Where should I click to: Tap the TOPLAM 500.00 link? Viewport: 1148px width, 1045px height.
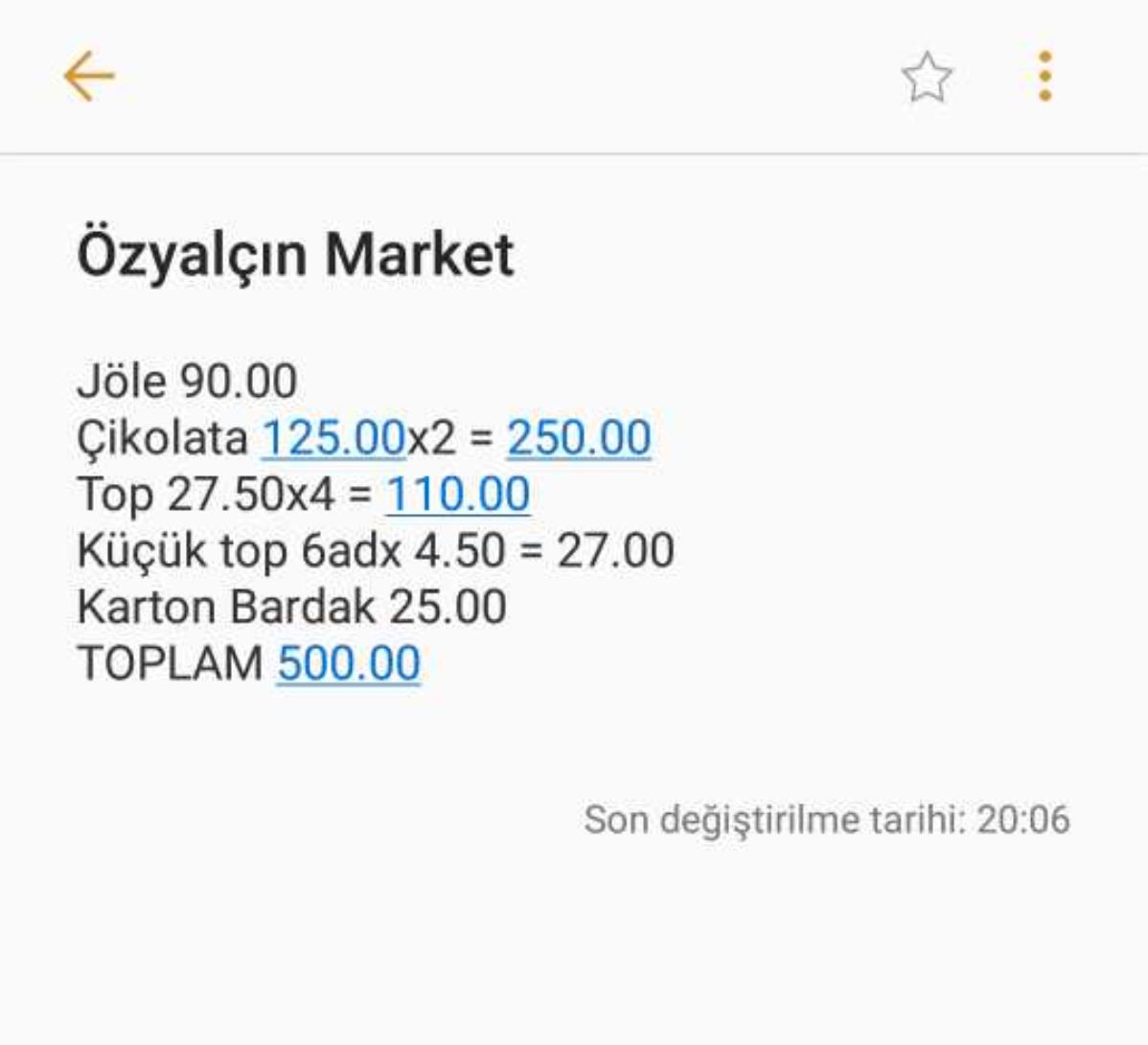349,663
